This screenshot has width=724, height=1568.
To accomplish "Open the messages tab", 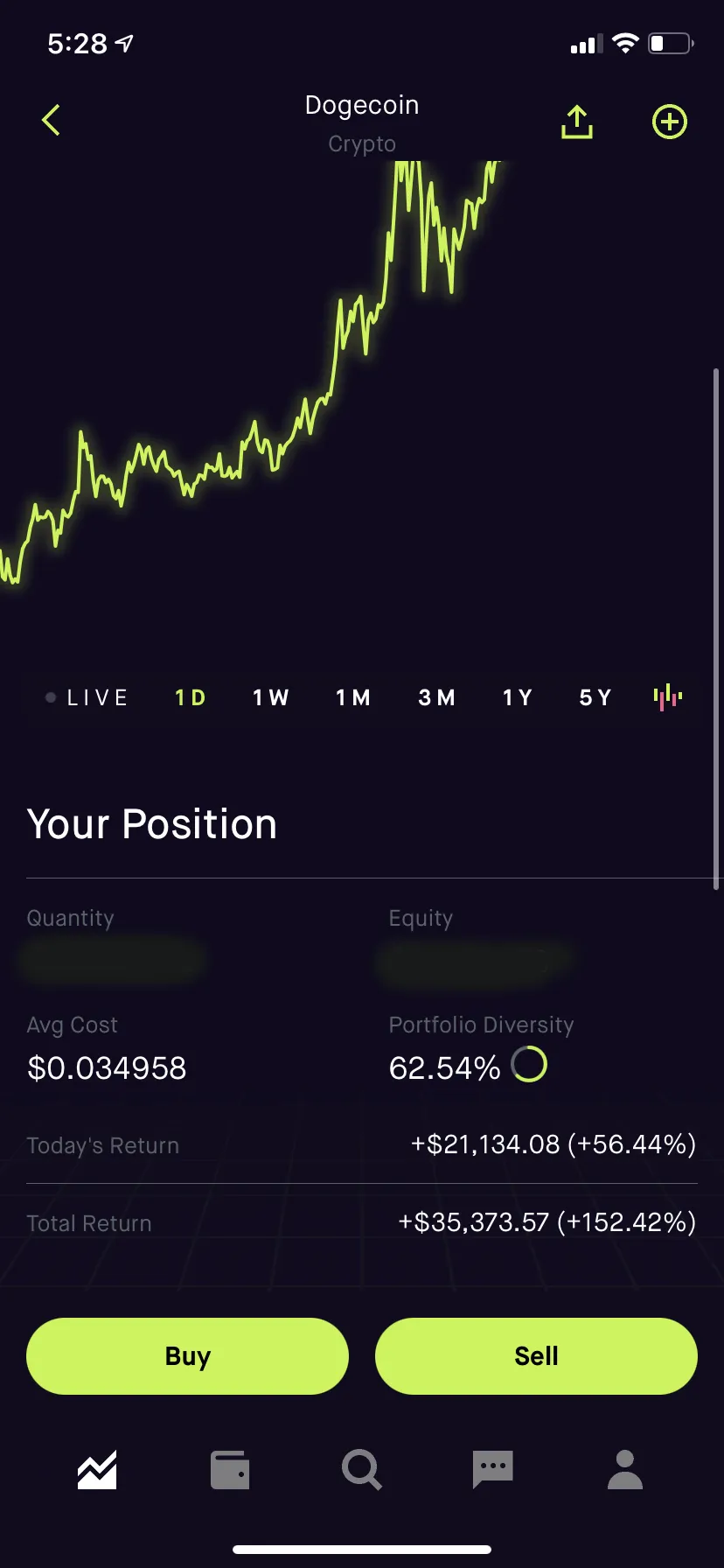I will point(493,1469).
